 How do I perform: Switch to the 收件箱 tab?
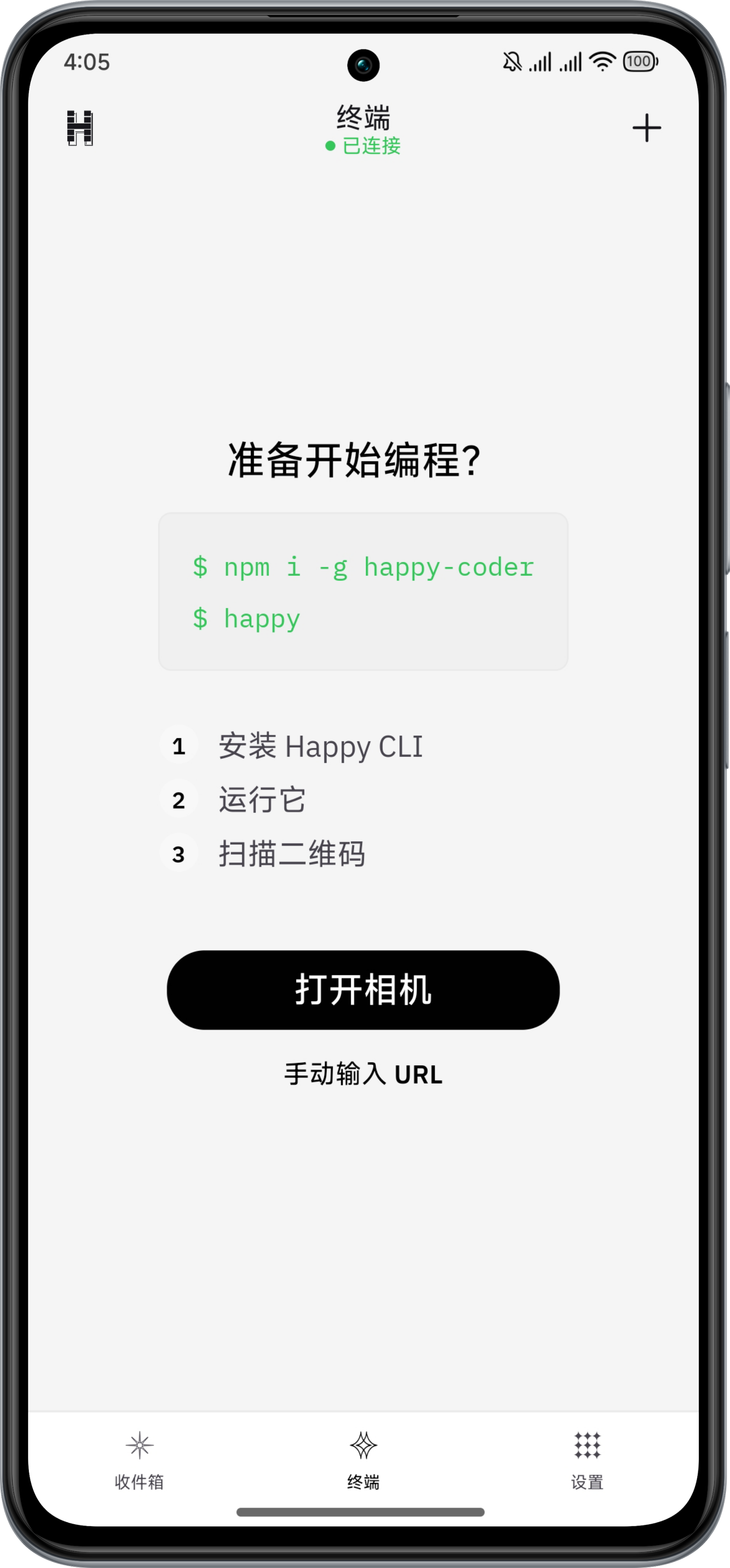click(139, 1458)
